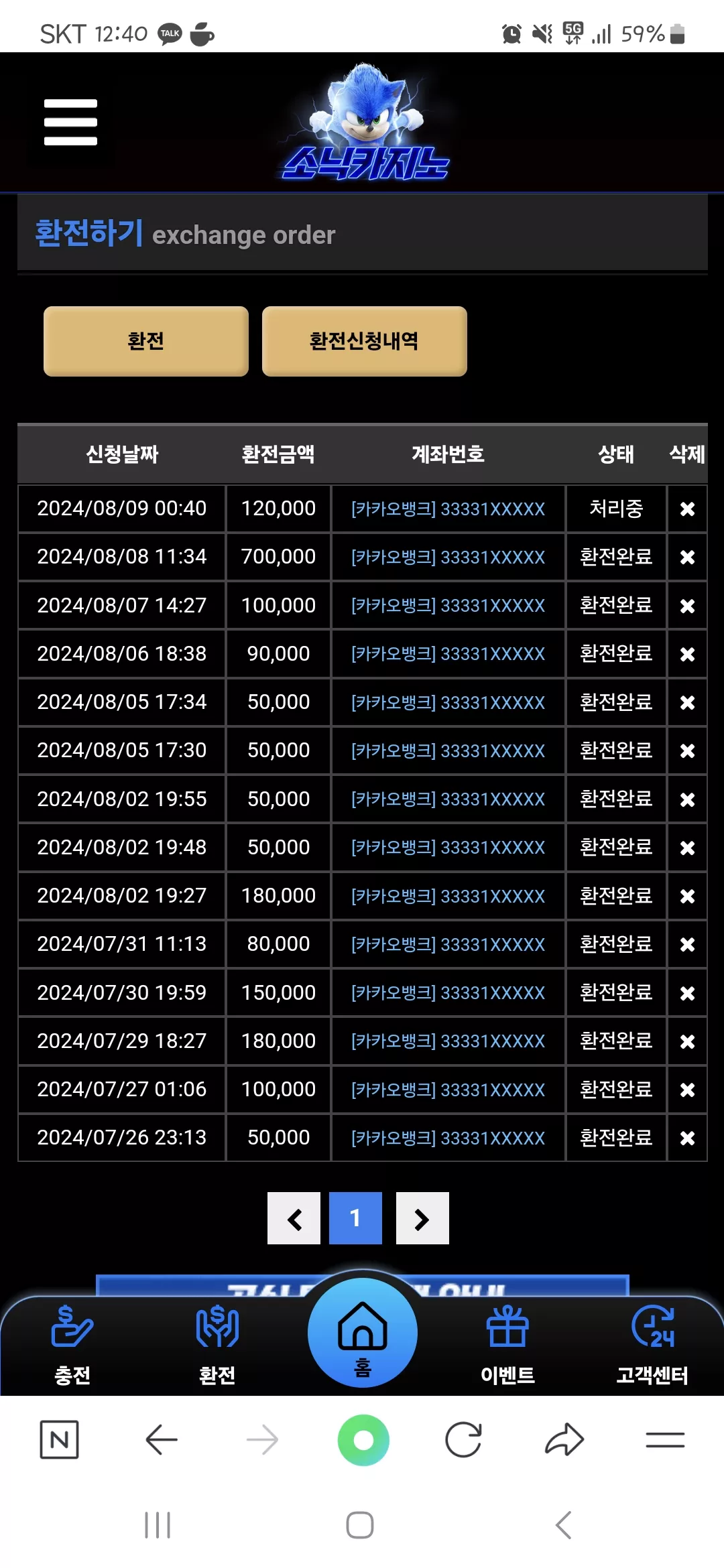Go back in the browser toolbar
This screenshot has width=724, height=1568.
click(x=162, y=1439)
